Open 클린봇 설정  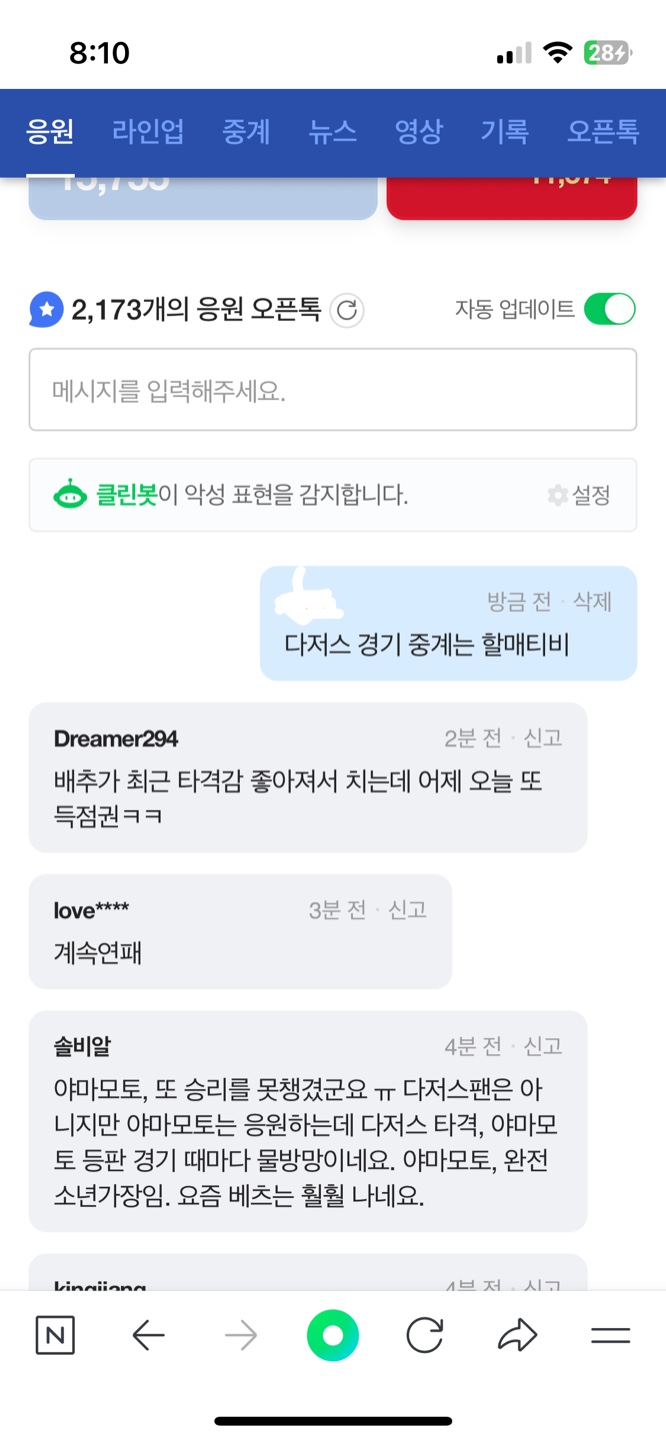tap(580, 495)
